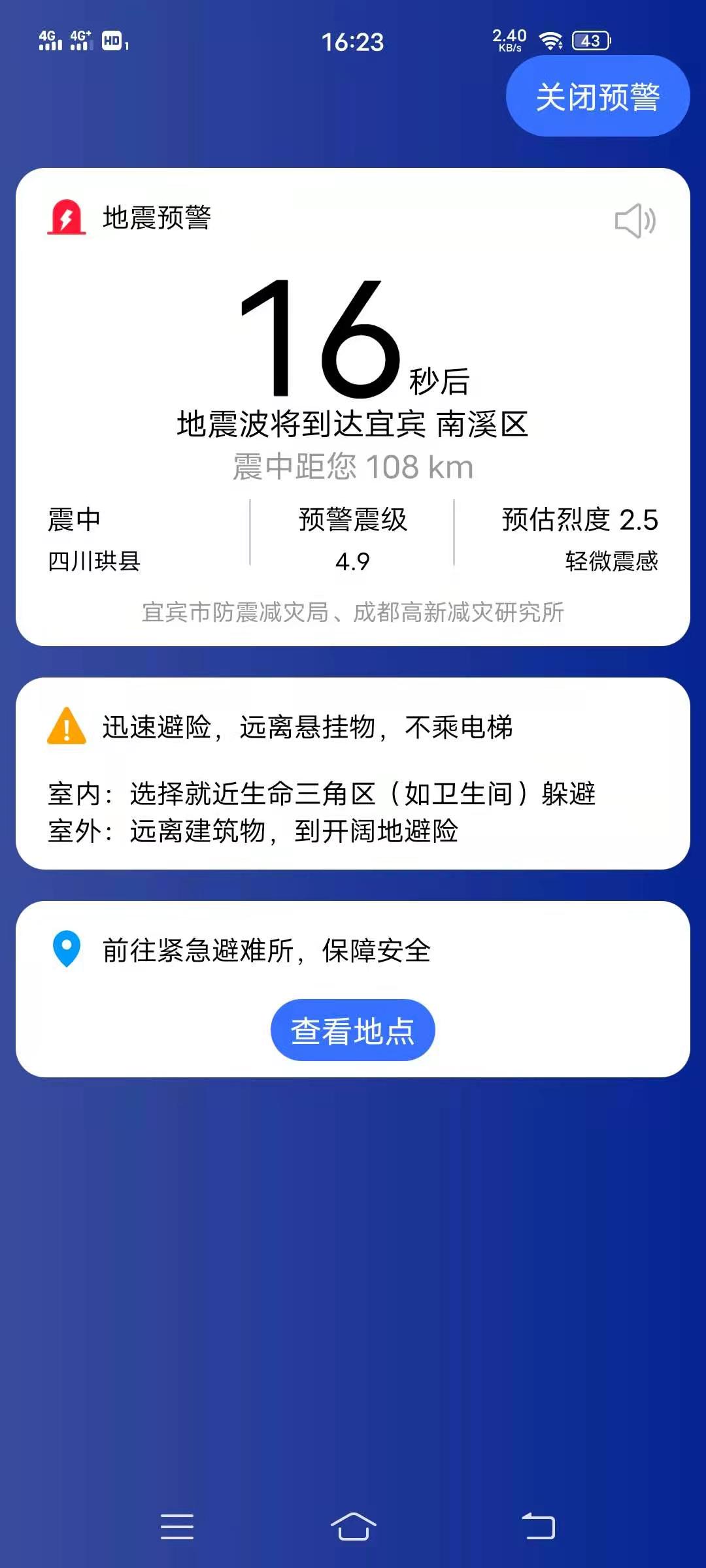Open the recent apps menu

(176, 1526)
